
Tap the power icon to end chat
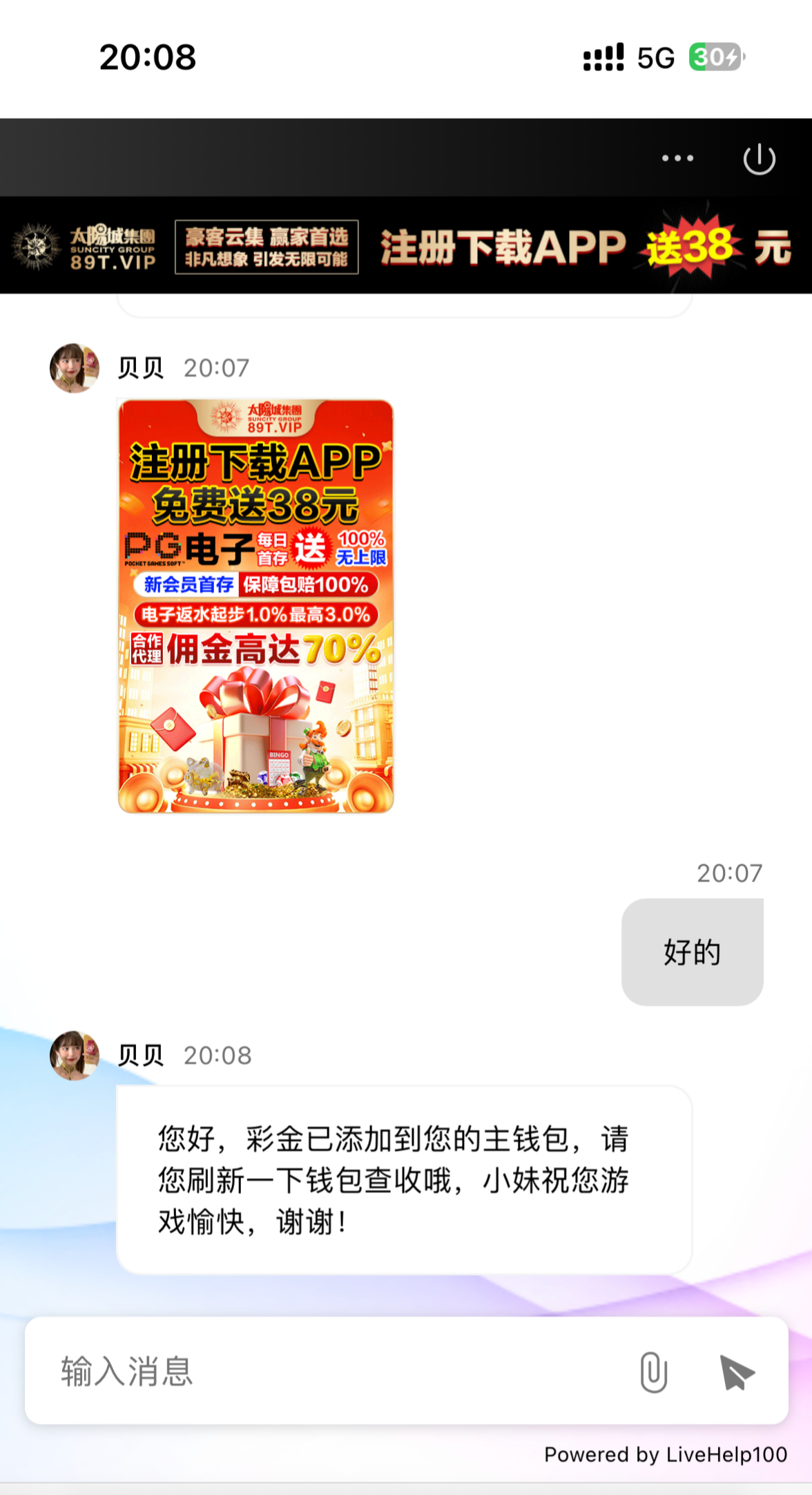759,159
